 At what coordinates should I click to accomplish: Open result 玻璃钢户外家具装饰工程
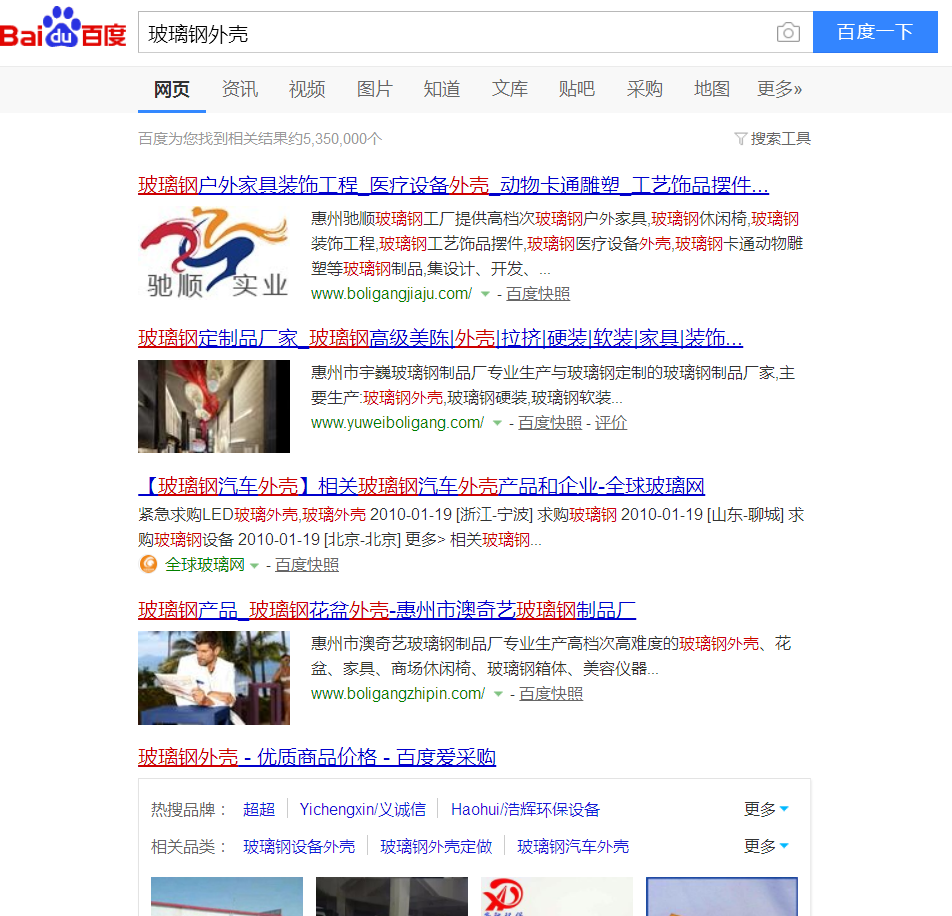coord(453,186)
